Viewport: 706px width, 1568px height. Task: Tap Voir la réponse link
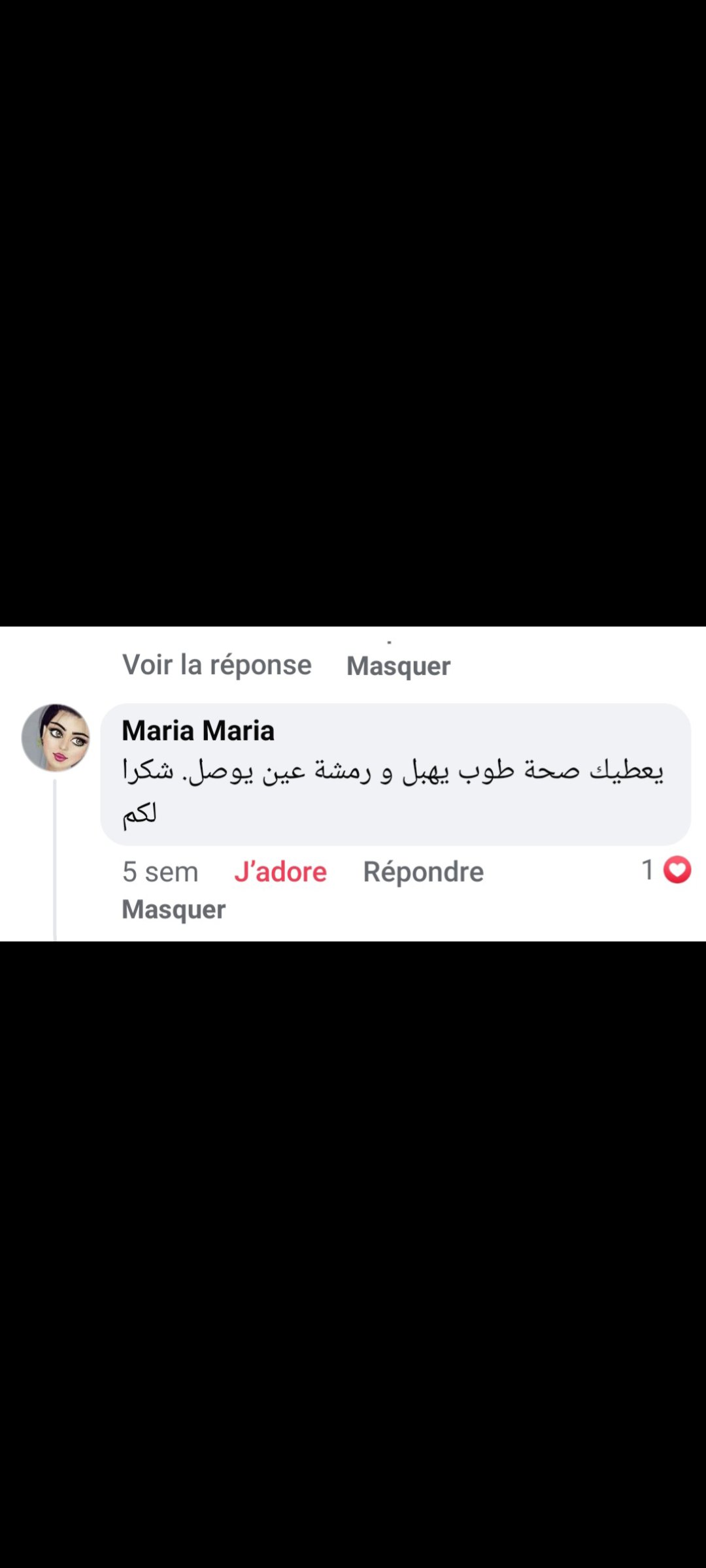pos(217,665)
